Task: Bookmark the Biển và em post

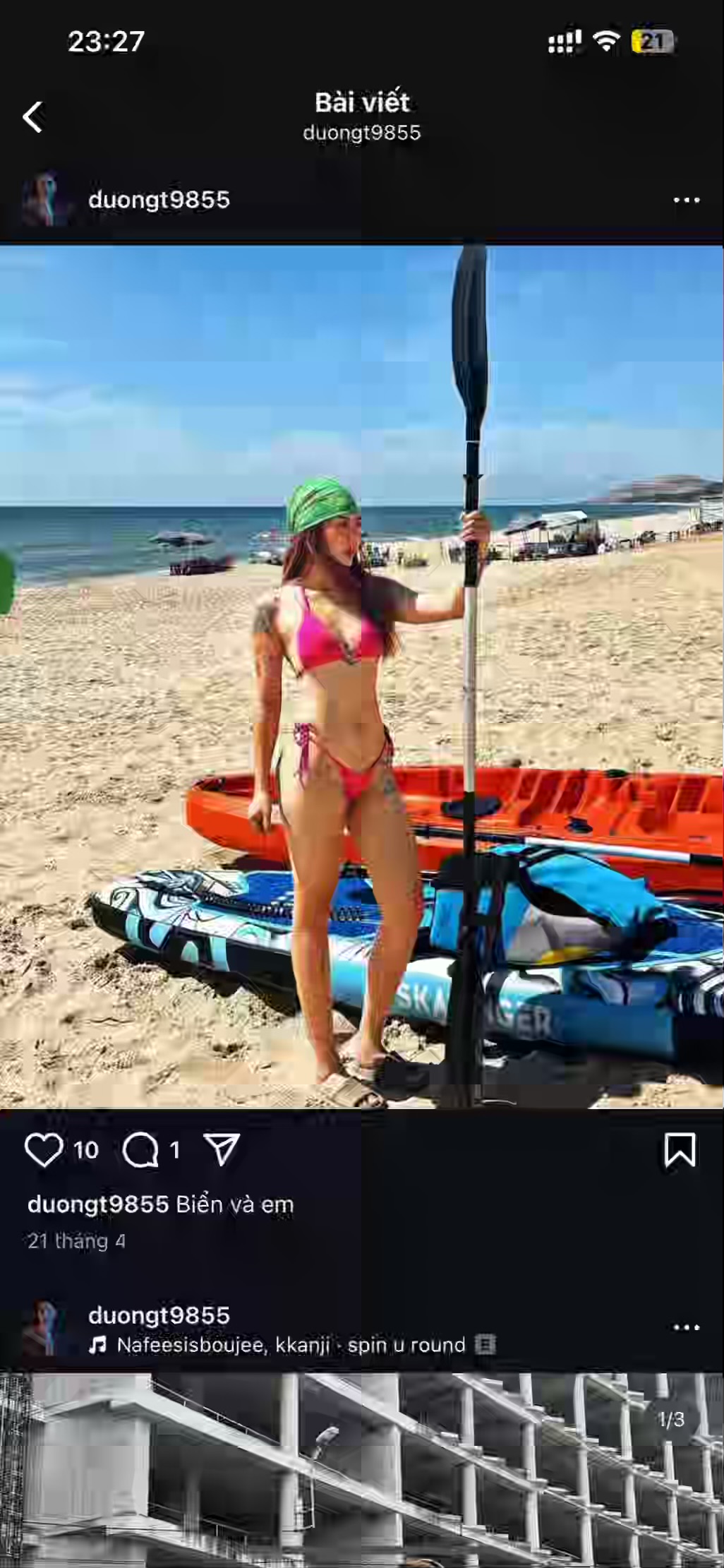Action: [680, 1150]
